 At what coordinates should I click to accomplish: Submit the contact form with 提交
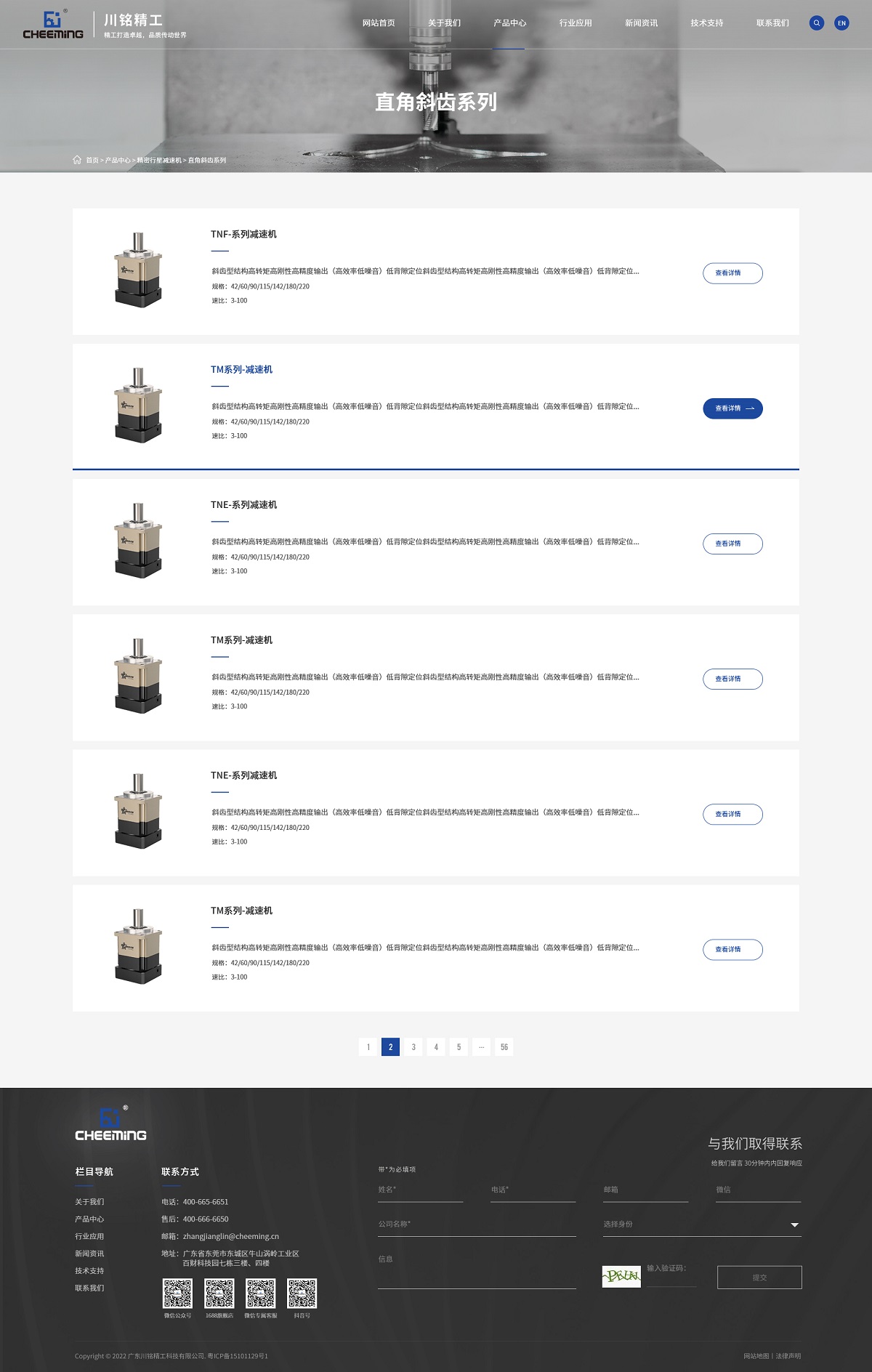pos(759,1278)
